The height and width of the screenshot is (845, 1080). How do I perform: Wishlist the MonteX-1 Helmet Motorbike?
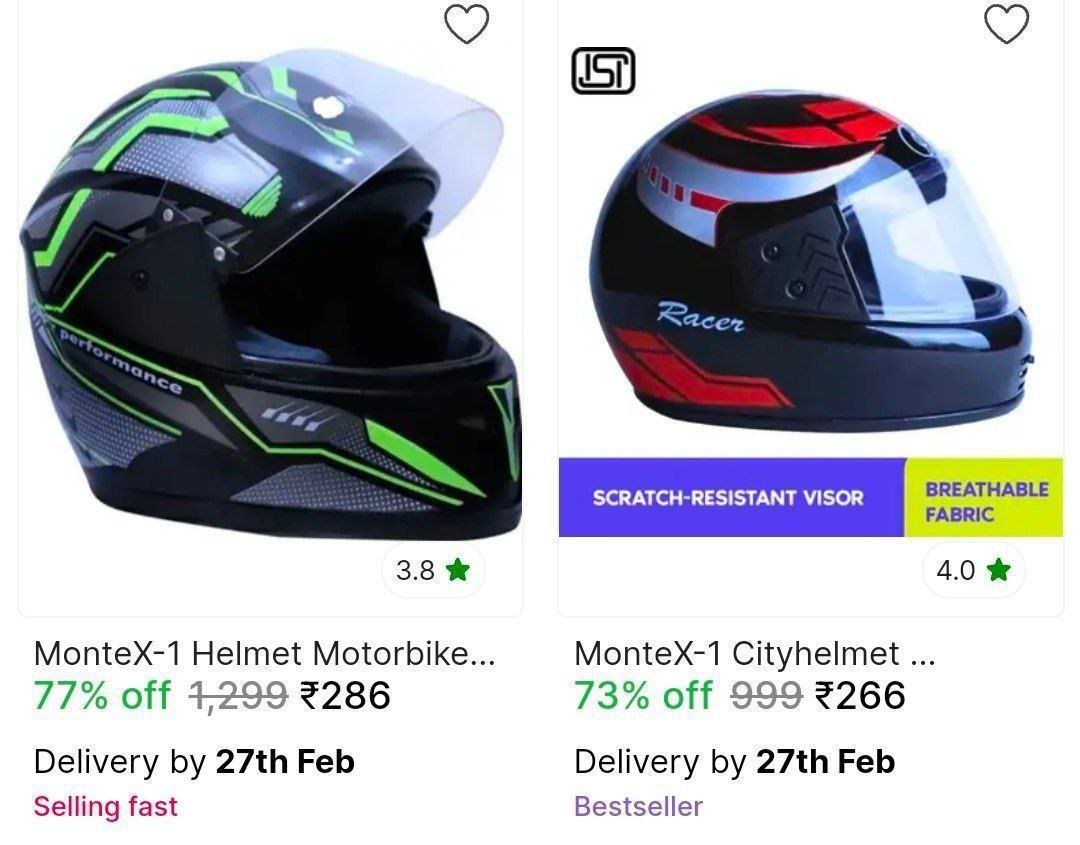click(466, 25)
